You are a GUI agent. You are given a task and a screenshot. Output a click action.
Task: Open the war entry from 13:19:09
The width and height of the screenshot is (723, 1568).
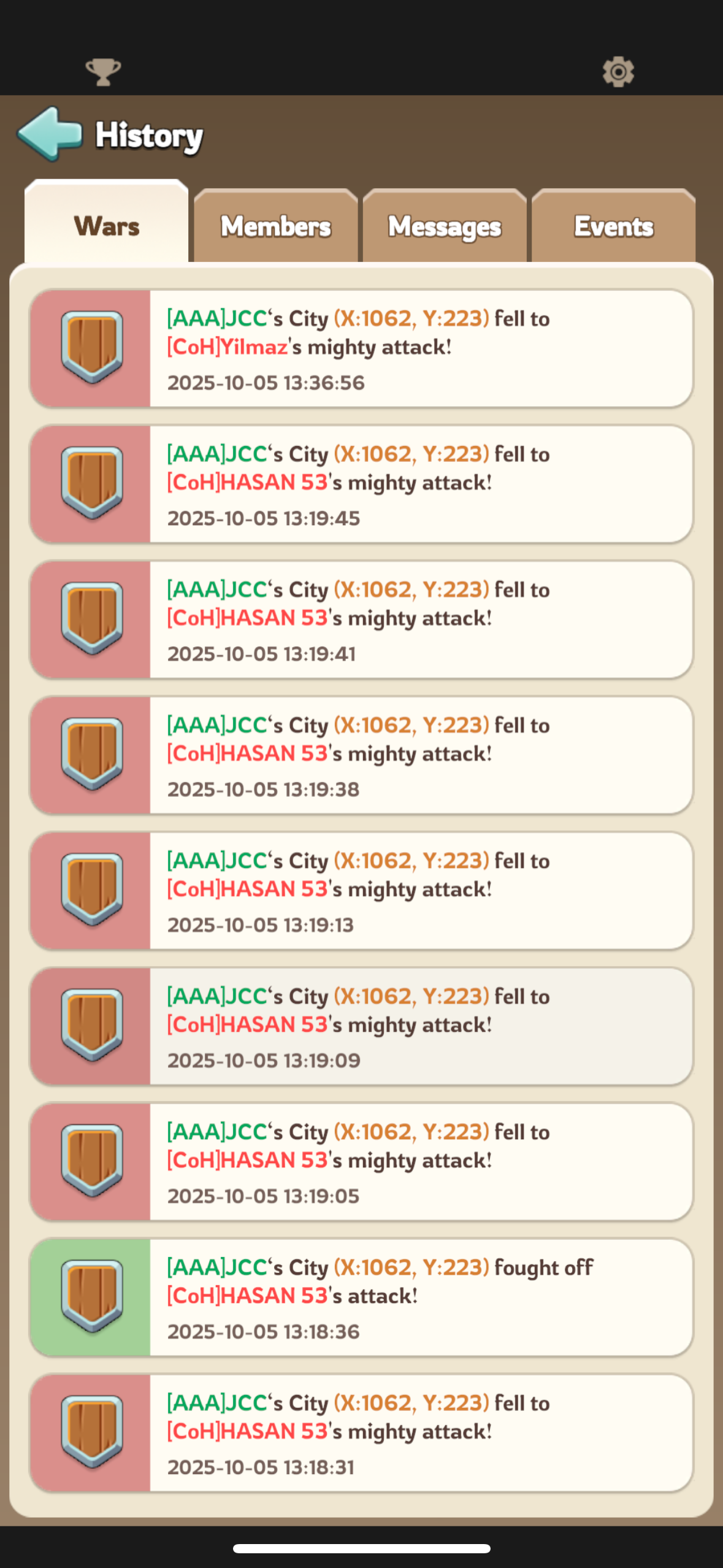point(361,1026)
